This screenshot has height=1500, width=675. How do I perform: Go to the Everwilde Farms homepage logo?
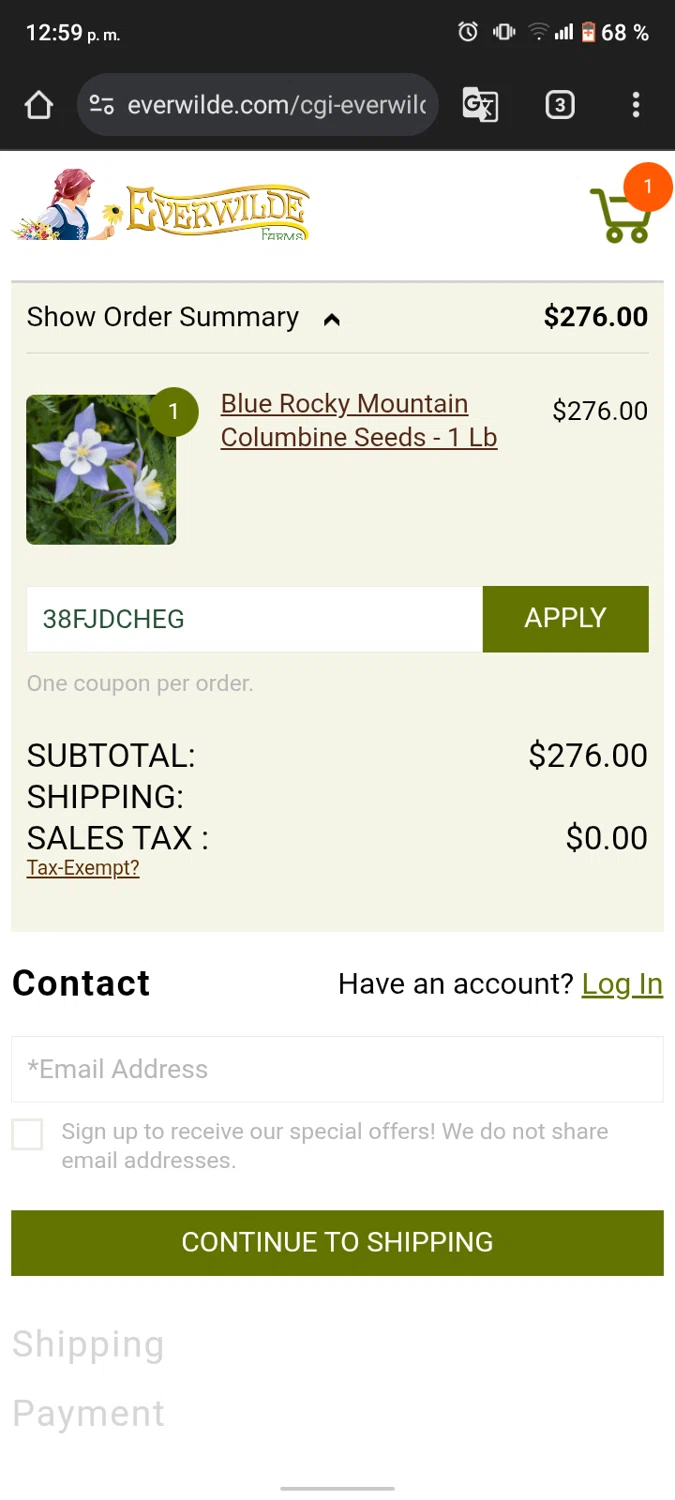(160, 207)
